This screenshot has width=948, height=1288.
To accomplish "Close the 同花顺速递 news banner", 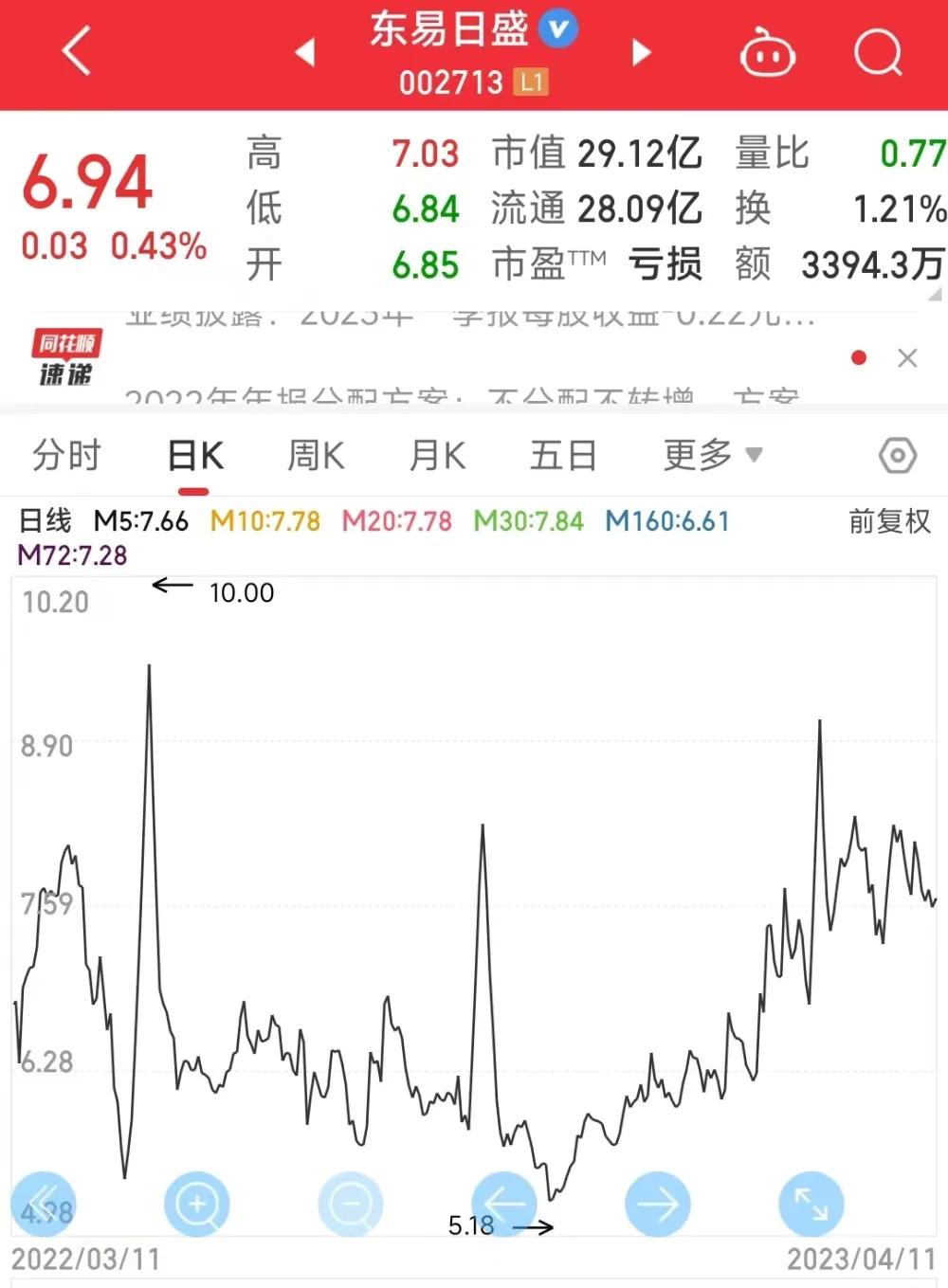I will [907, 358].
